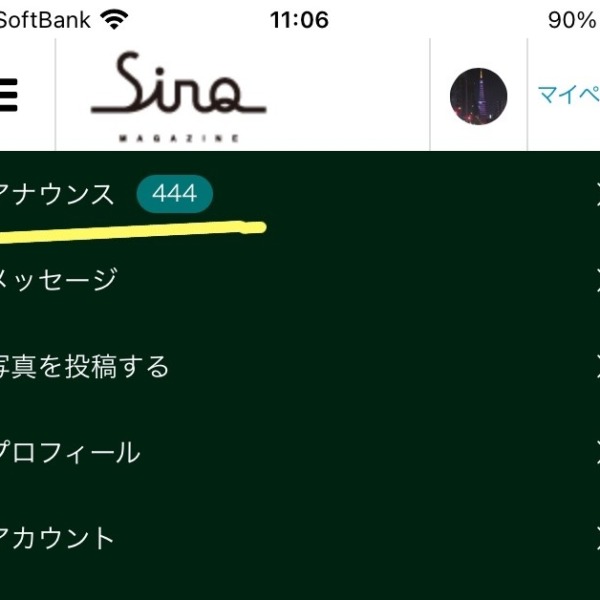Open the profile avatar picture
Viewport: 600px width, 600px height.
[478, 96]
